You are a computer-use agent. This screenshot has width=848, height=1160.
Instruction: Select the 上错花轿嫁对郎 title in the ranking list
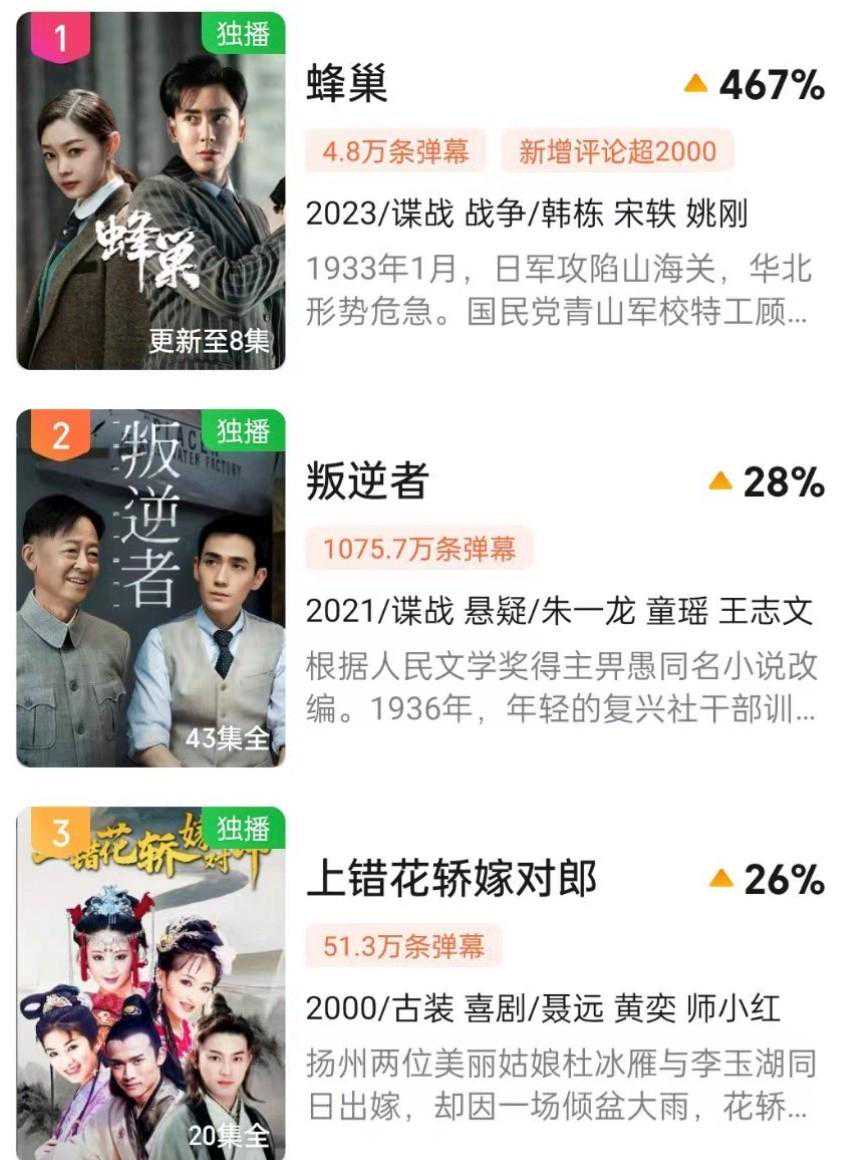click(451, 880)
